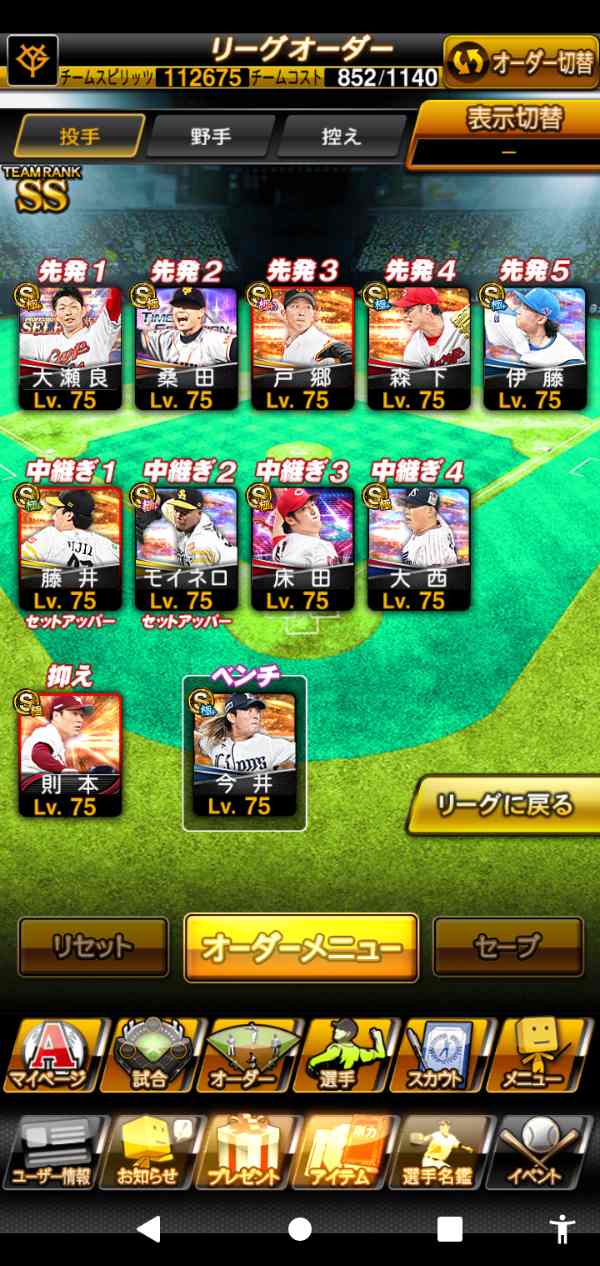Open the オーダーメニュー
Screen dimensions: 600x1266
(x=301, y=947)
